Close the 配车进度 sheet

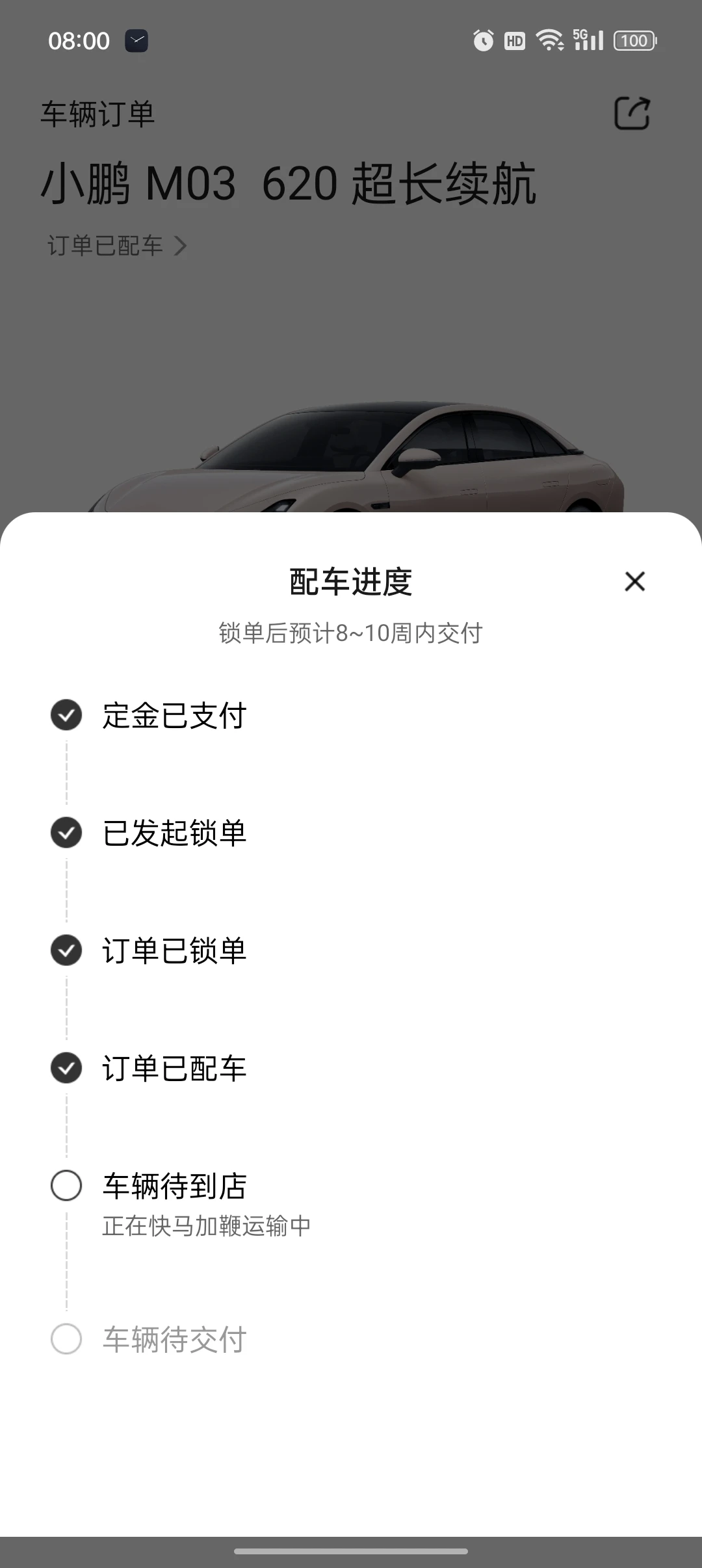coord(634,581)
